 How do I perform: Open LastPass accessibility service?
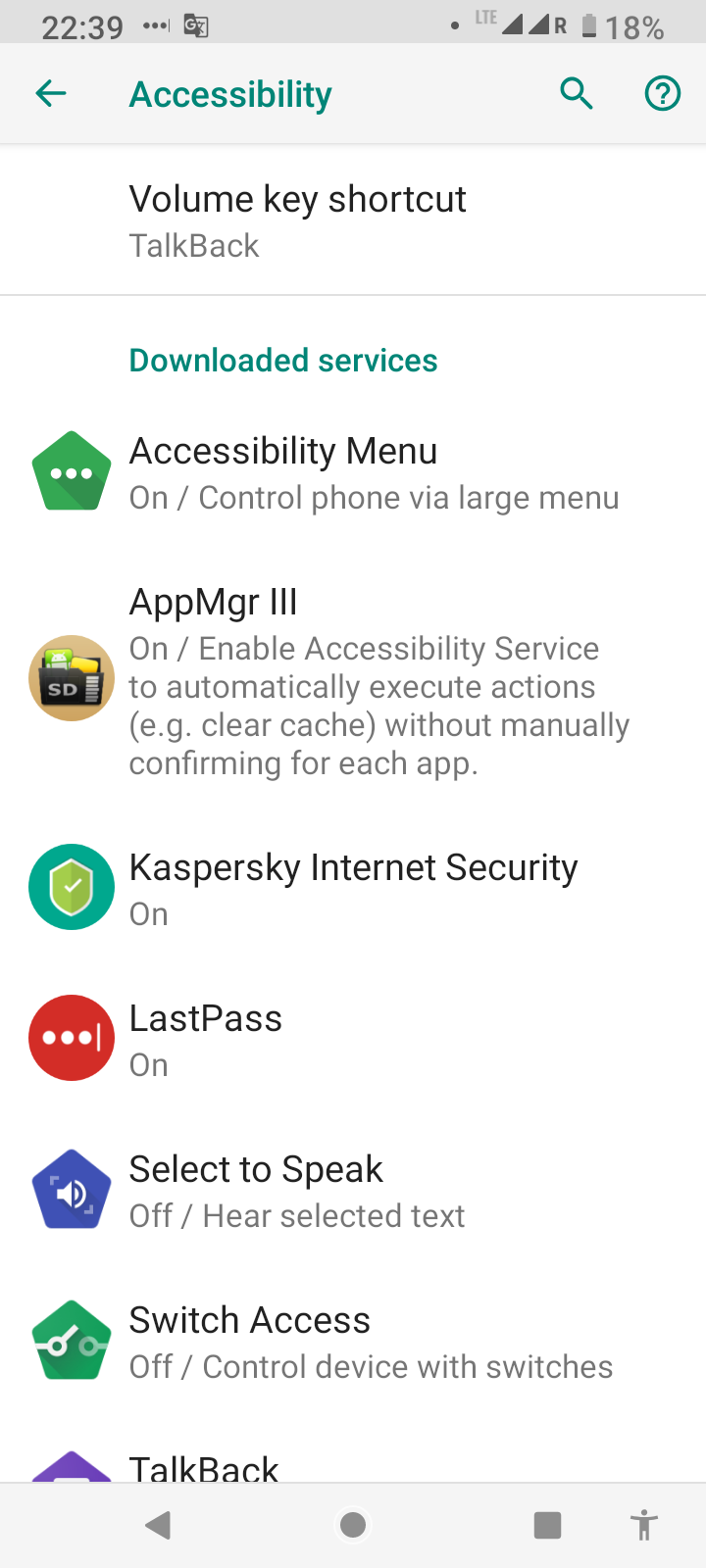pyautogui.click(x=353, y=1040)
